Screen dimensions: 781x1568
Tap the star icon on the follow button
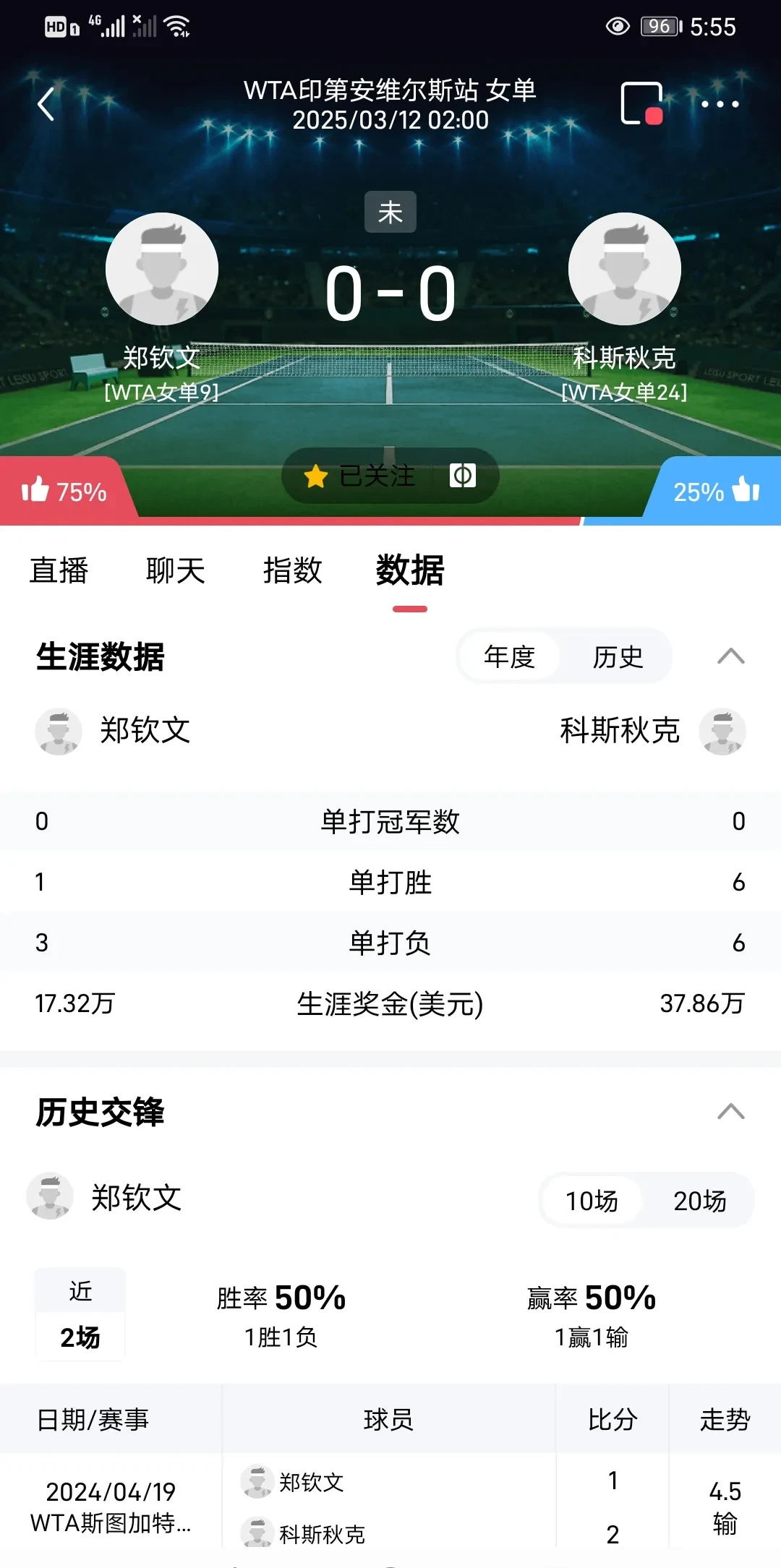click(316, 476)
